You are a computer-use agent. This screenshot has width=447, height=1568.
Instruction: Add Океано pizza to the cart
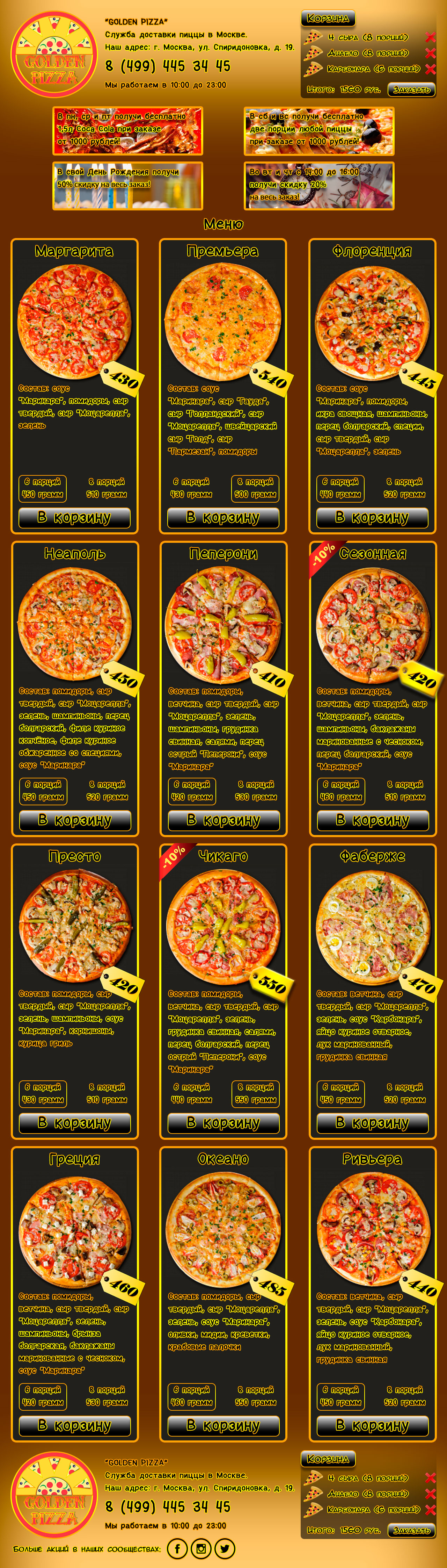[x=224, y=1425]
